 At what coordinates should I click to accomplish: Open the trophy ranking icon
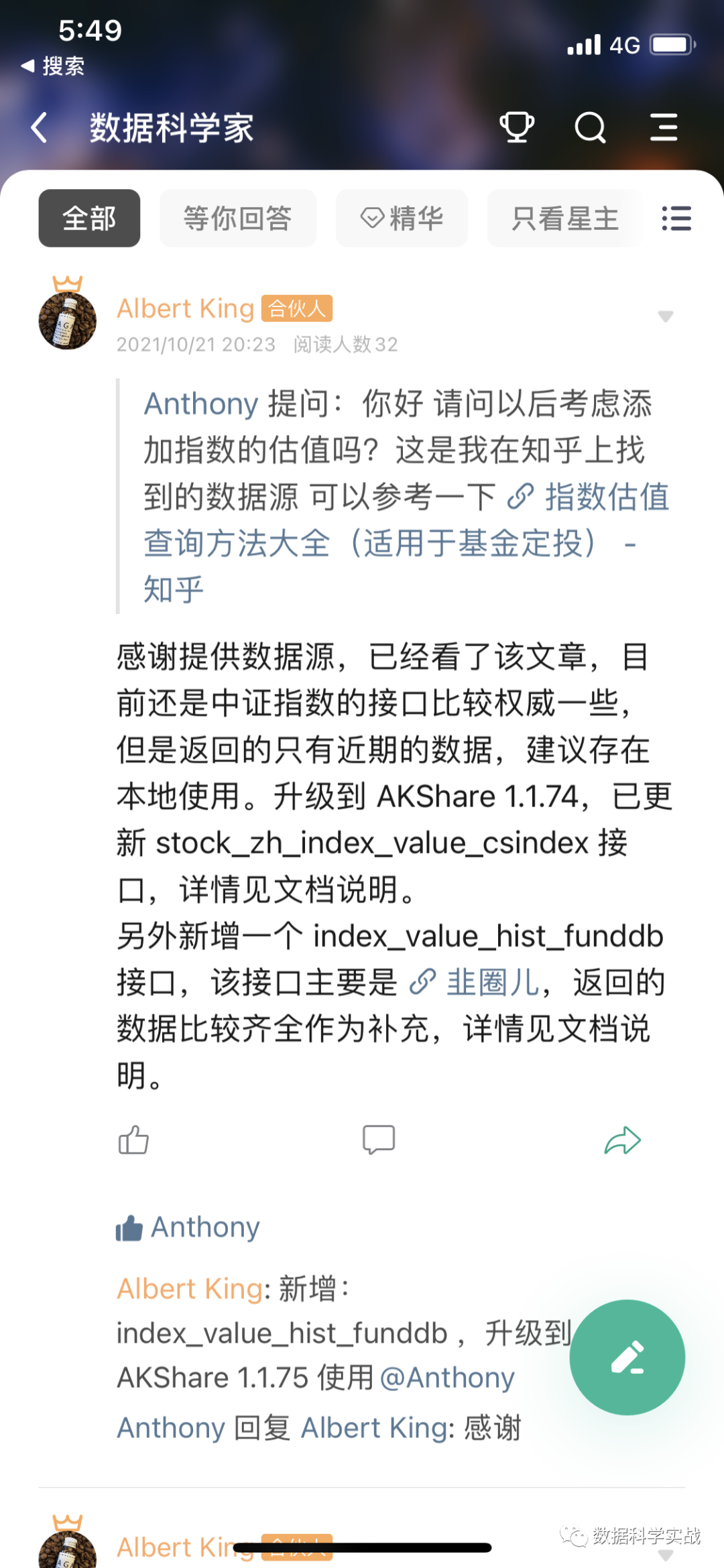(x=516, y=127)
